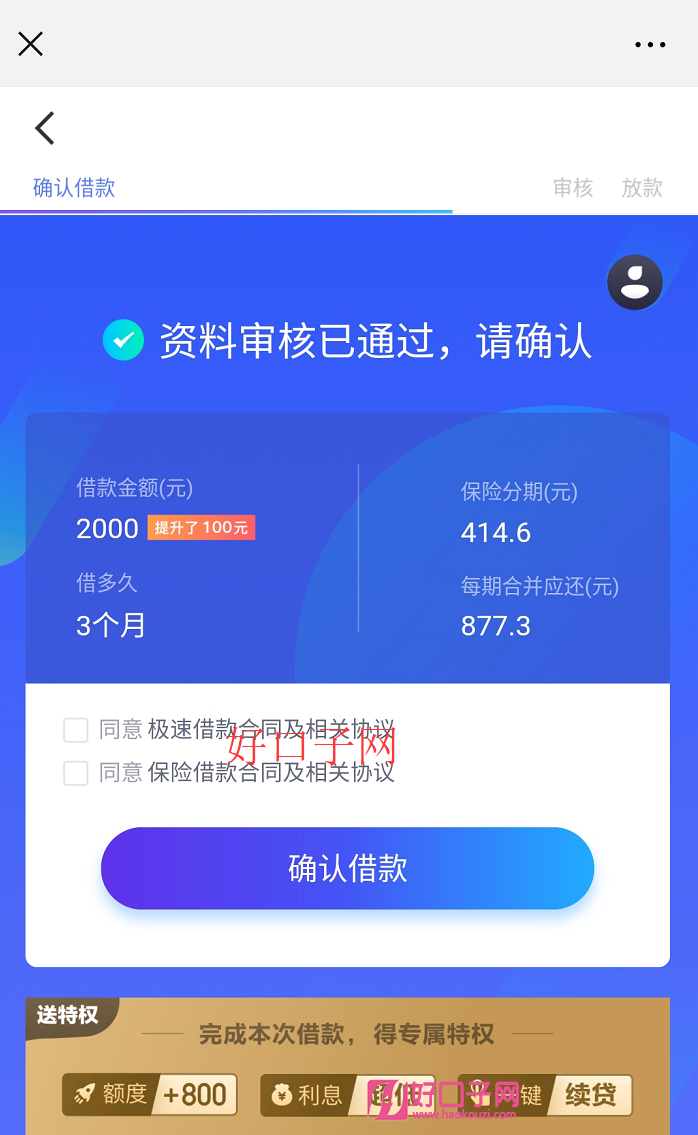698x1135 pixels.
Task: Close the web page with X
Action: (30, 44)
